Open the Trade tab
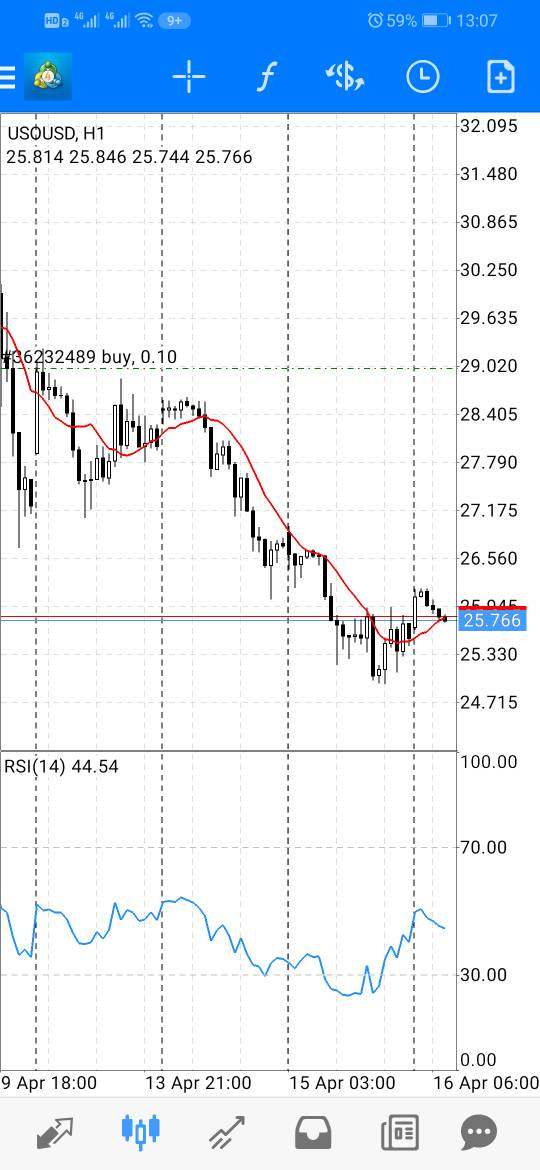This screenshot has height=1170, width=540. coord(227,1133)
